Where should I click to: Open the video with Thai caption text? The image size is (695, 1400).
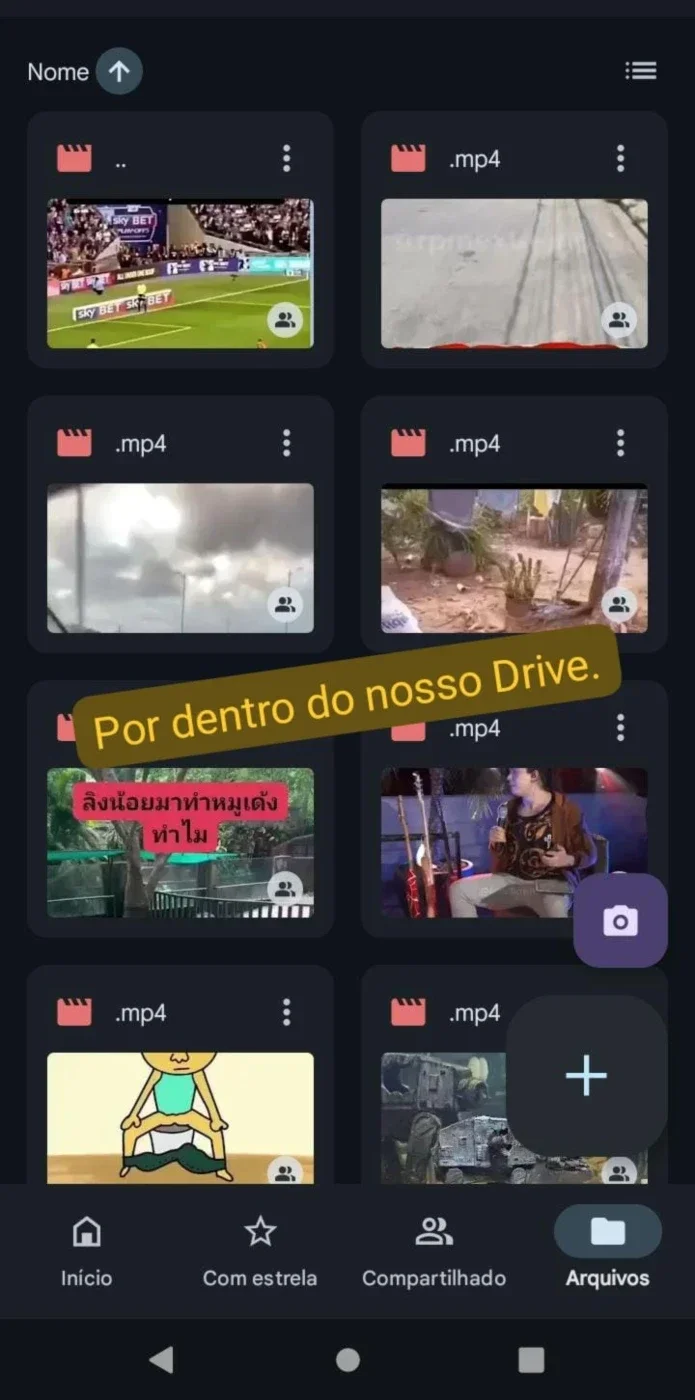pyautogui.click(x=180, y=843)
